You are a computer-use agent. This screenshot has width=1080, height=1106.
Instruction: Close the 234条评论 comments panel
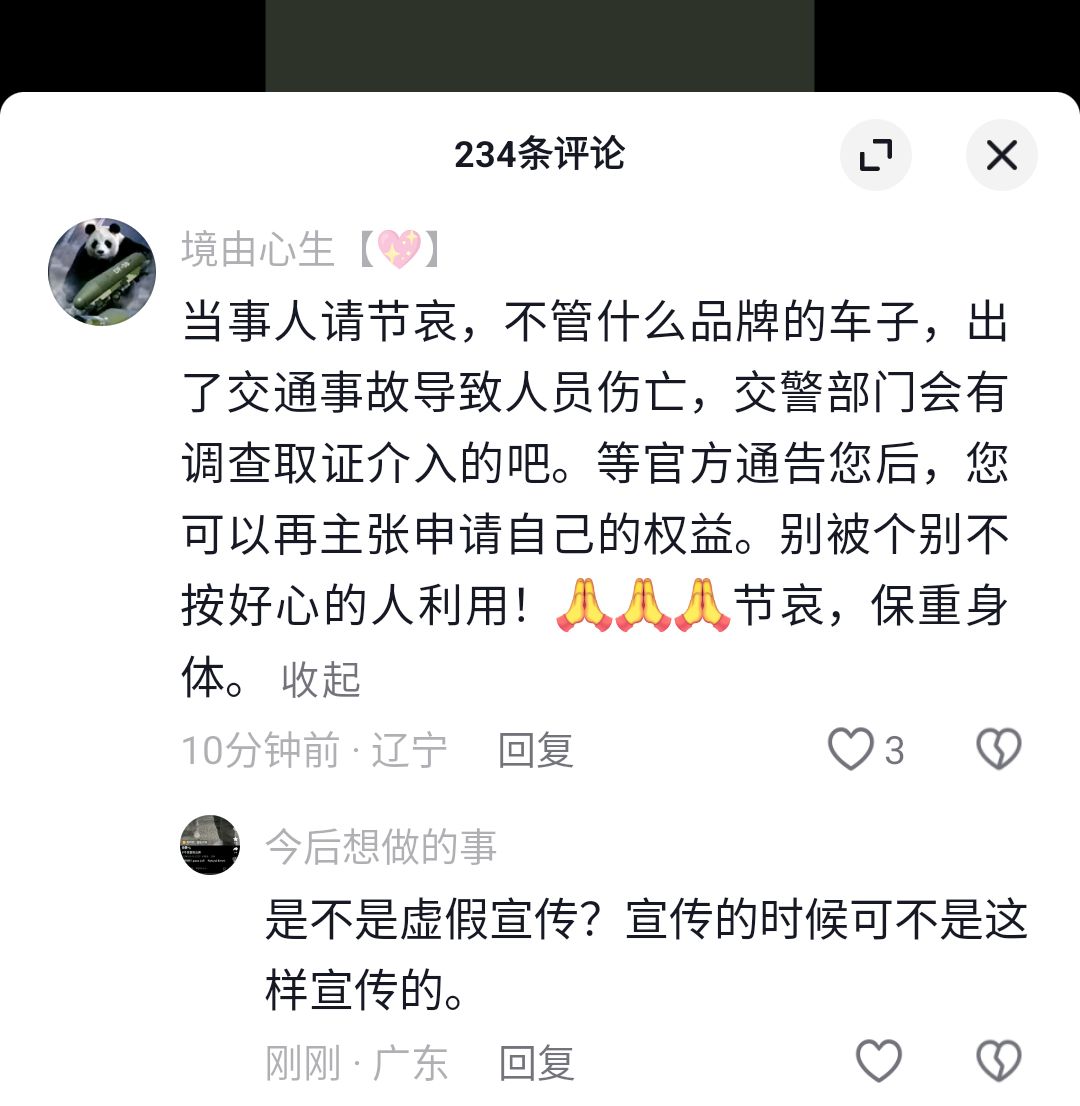(1001, 155)
